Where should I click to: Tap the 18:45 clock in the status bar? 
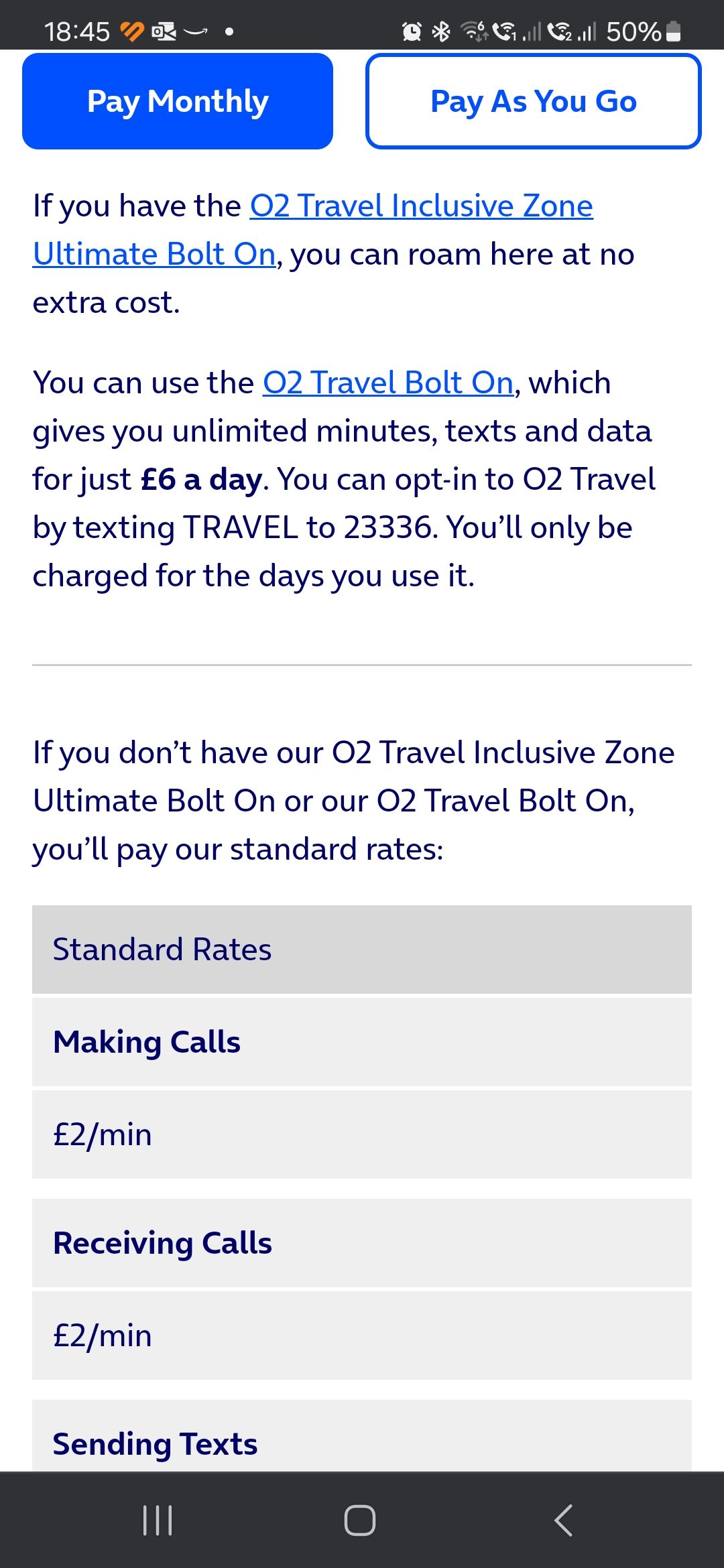pyautogui.click(x=78, y=29)
